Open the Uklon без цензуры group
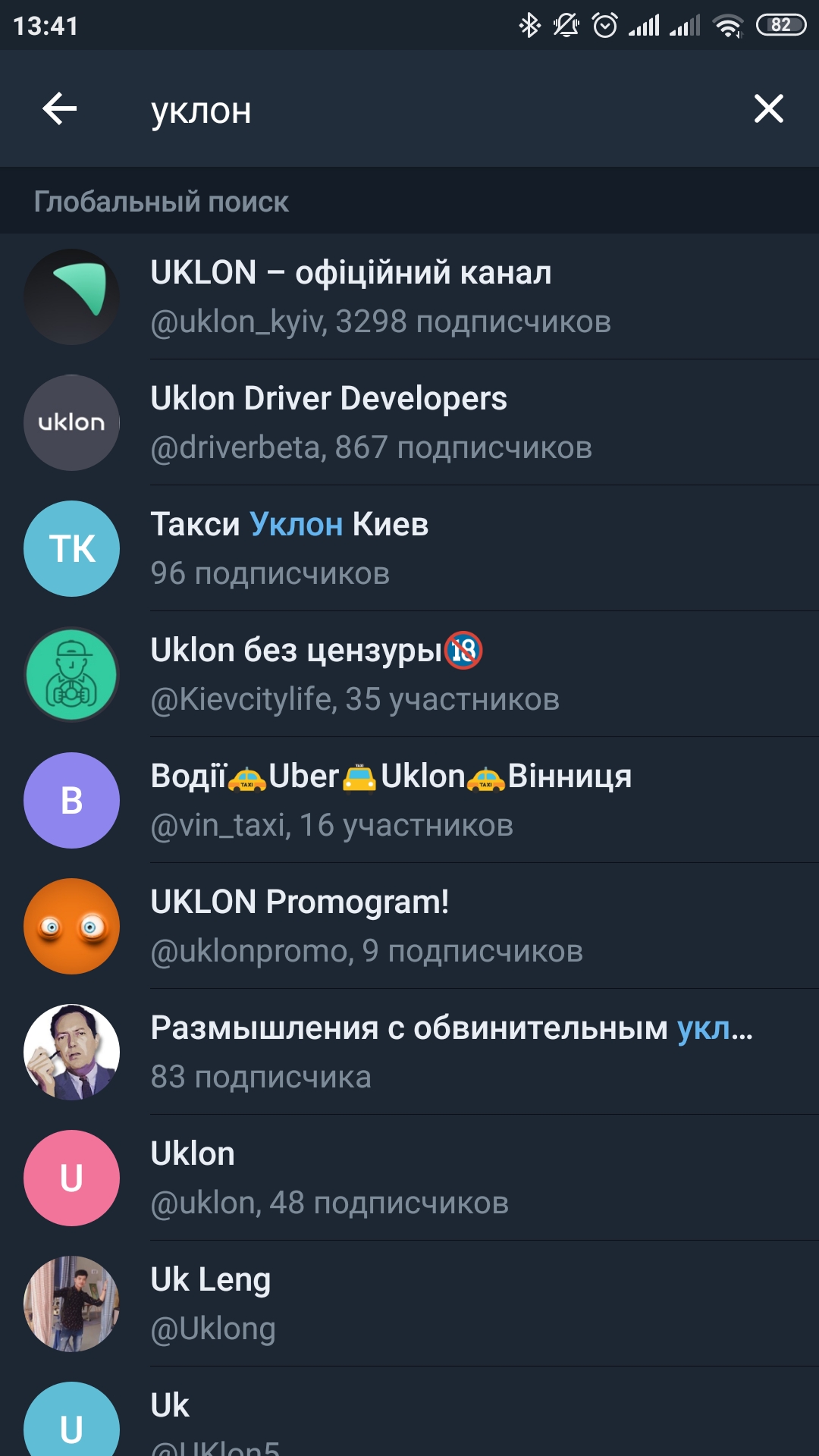 [x=409, y=674]
